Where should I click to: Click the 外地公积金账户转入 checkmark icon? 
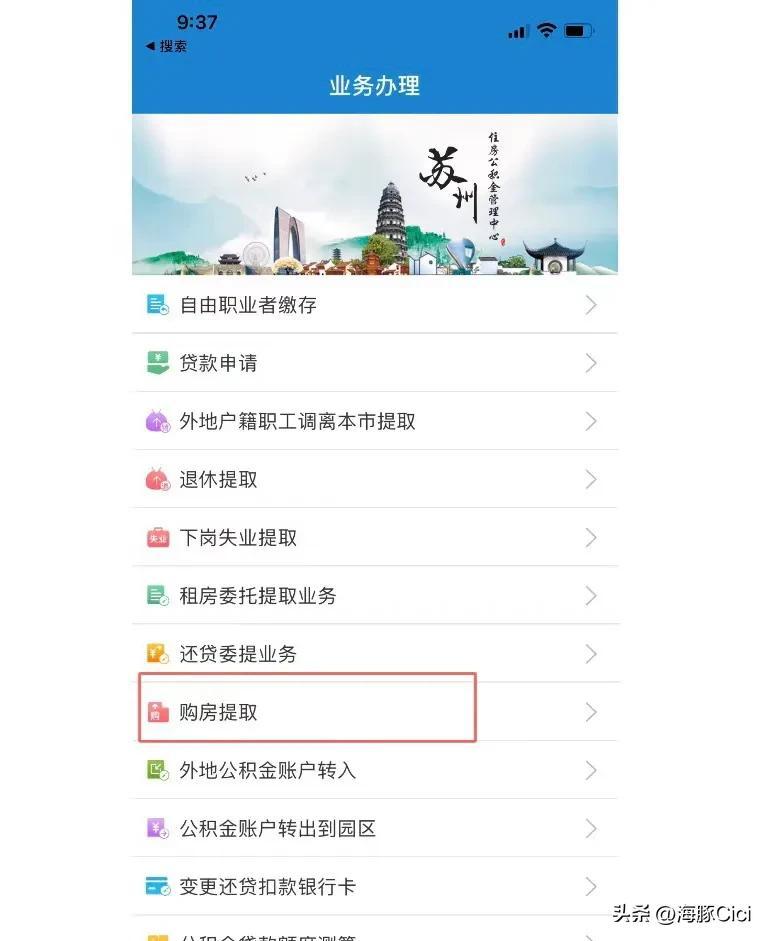tap(158, 770)
